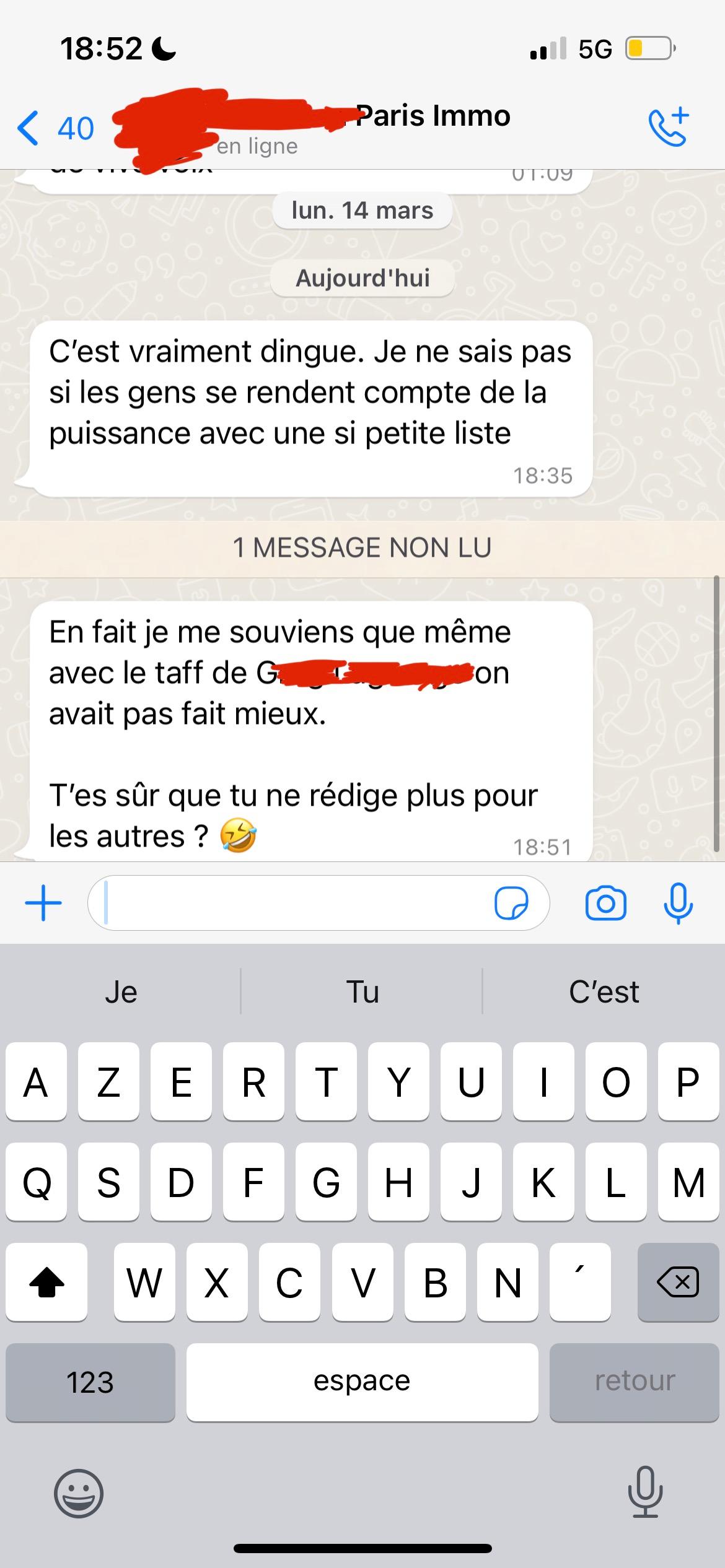
Task: Tap the backspace key
Action: (x=678, y=1282)
